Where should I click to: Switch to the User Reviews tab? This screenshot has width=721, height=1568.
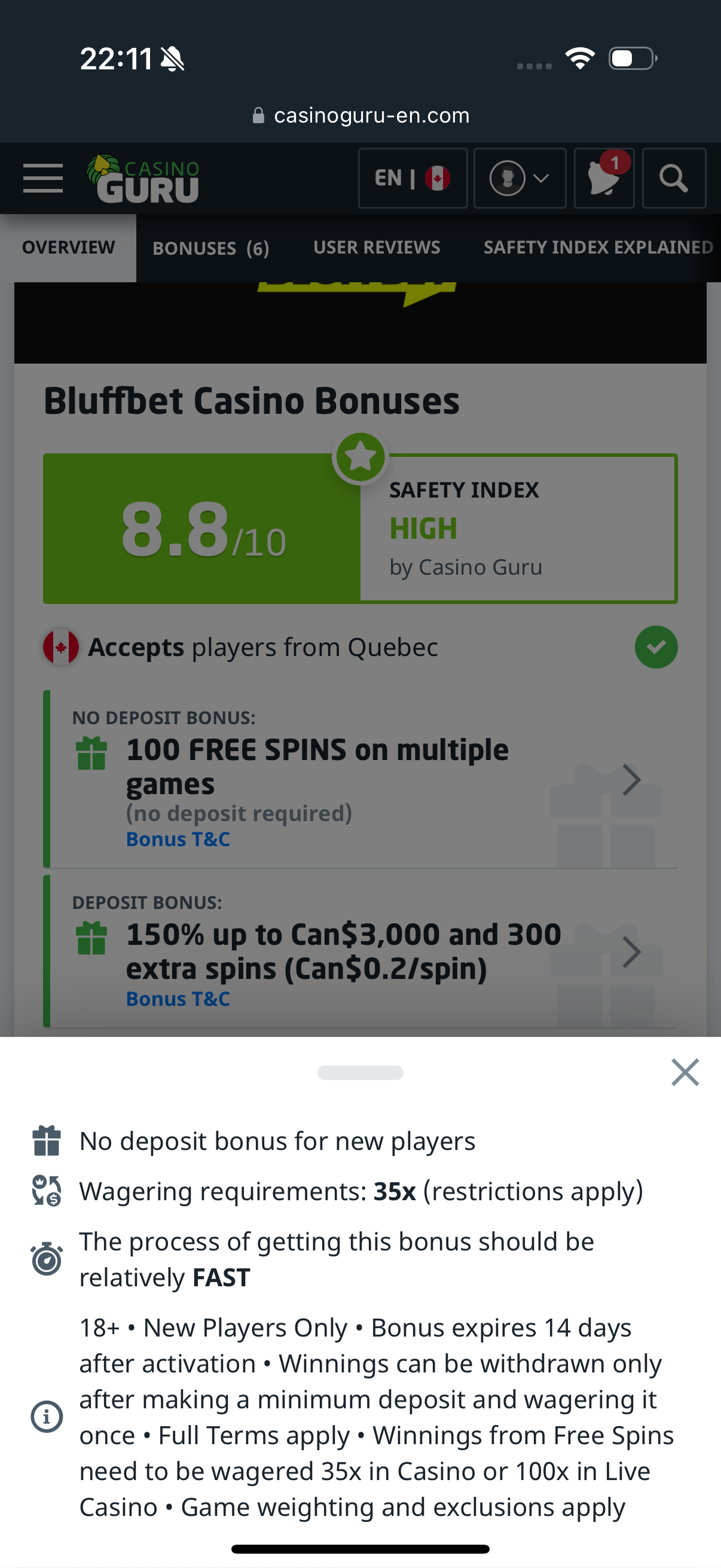coord(376,247)
